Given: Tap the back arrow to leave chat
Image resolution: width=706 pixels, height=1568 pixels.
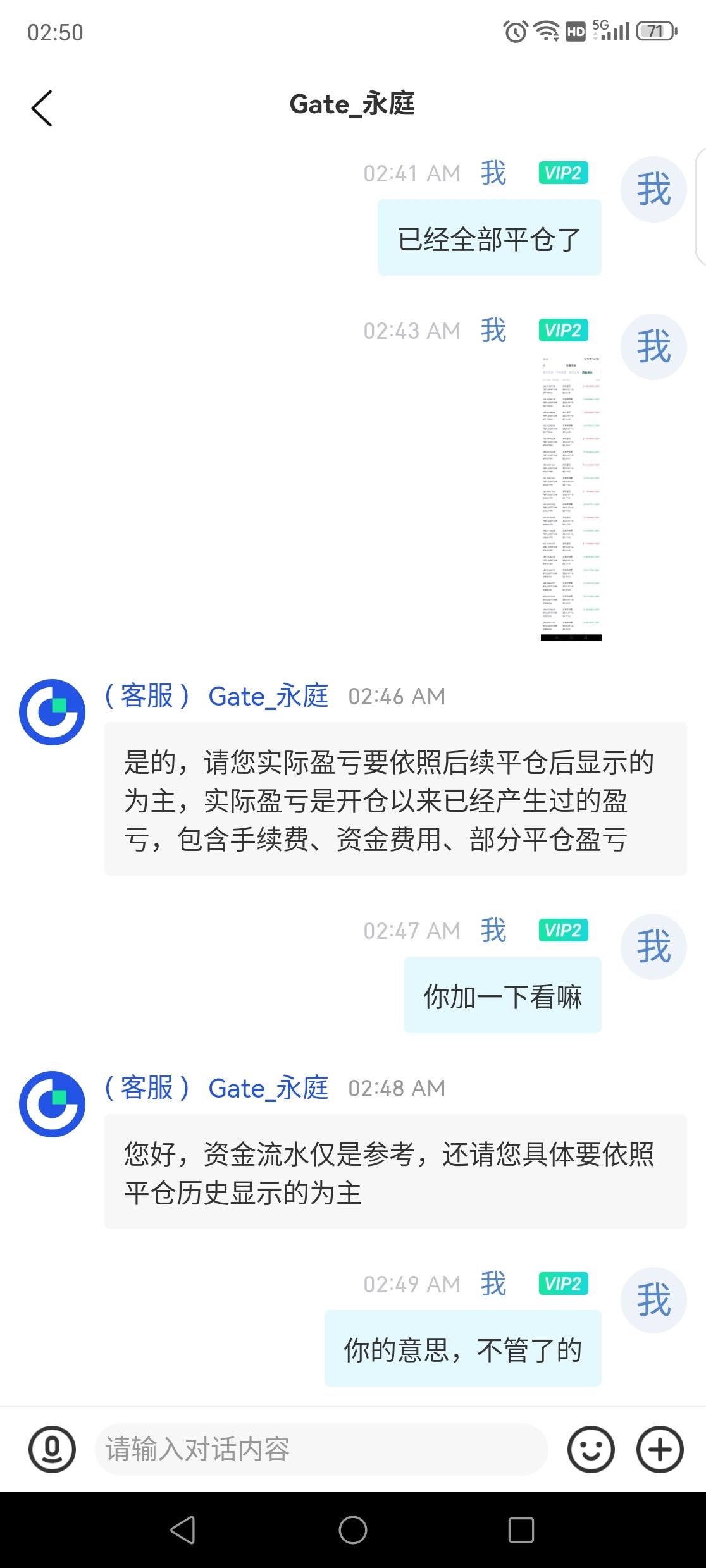Looking at the screenshot, I should click(x=42, y=108).
